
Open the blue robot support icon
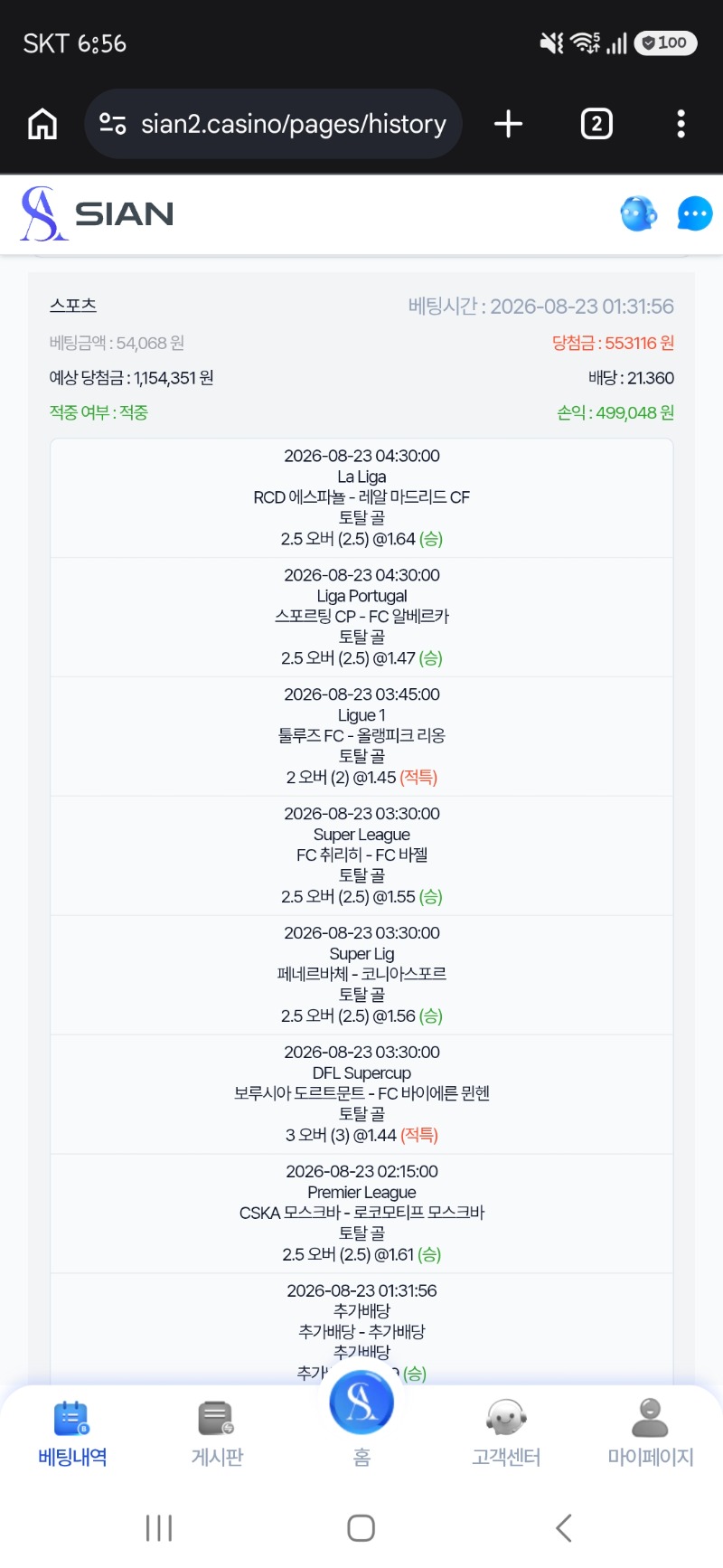point(639,214)
